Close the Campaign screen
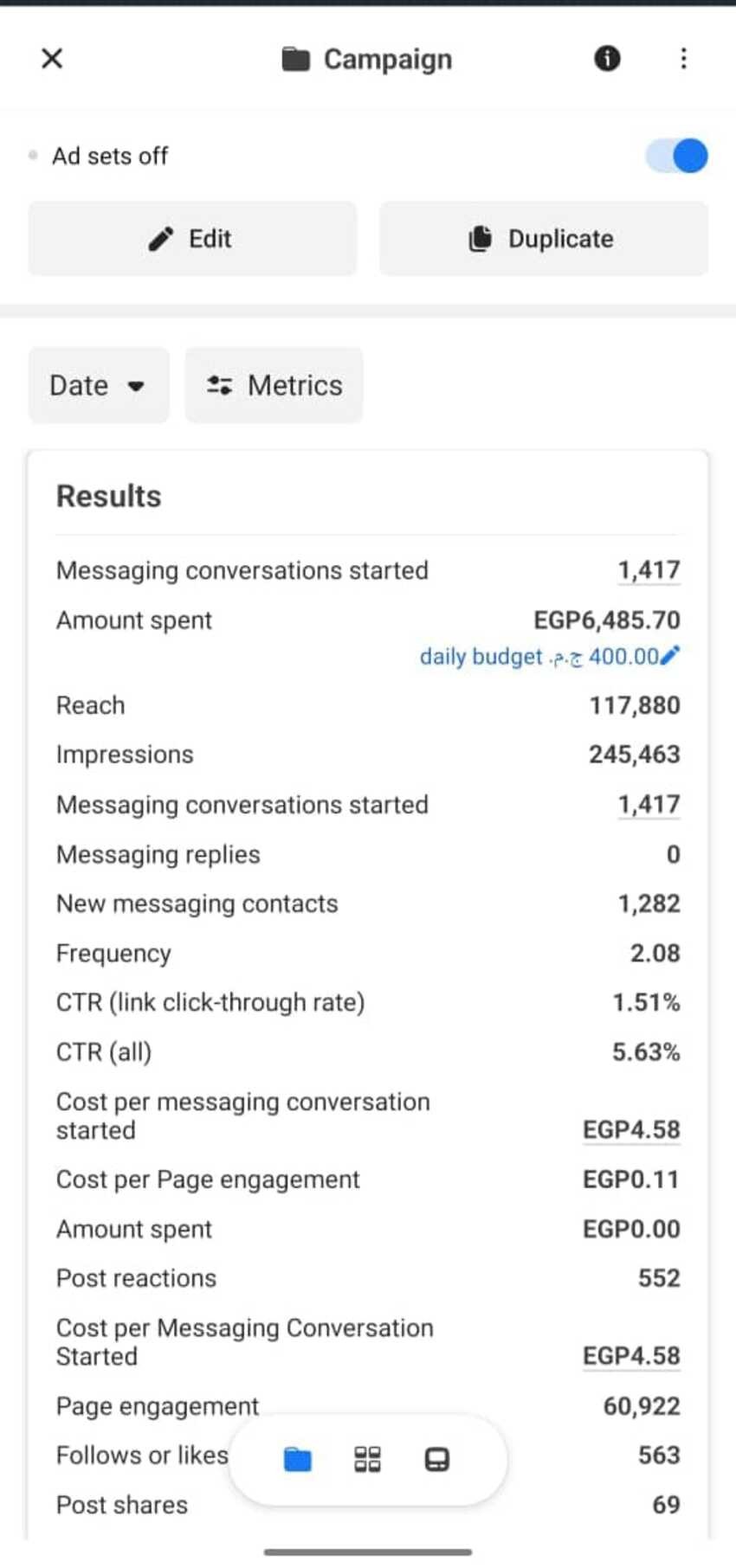Screen dimensions: 736x1568 click(x=52, y=59)
